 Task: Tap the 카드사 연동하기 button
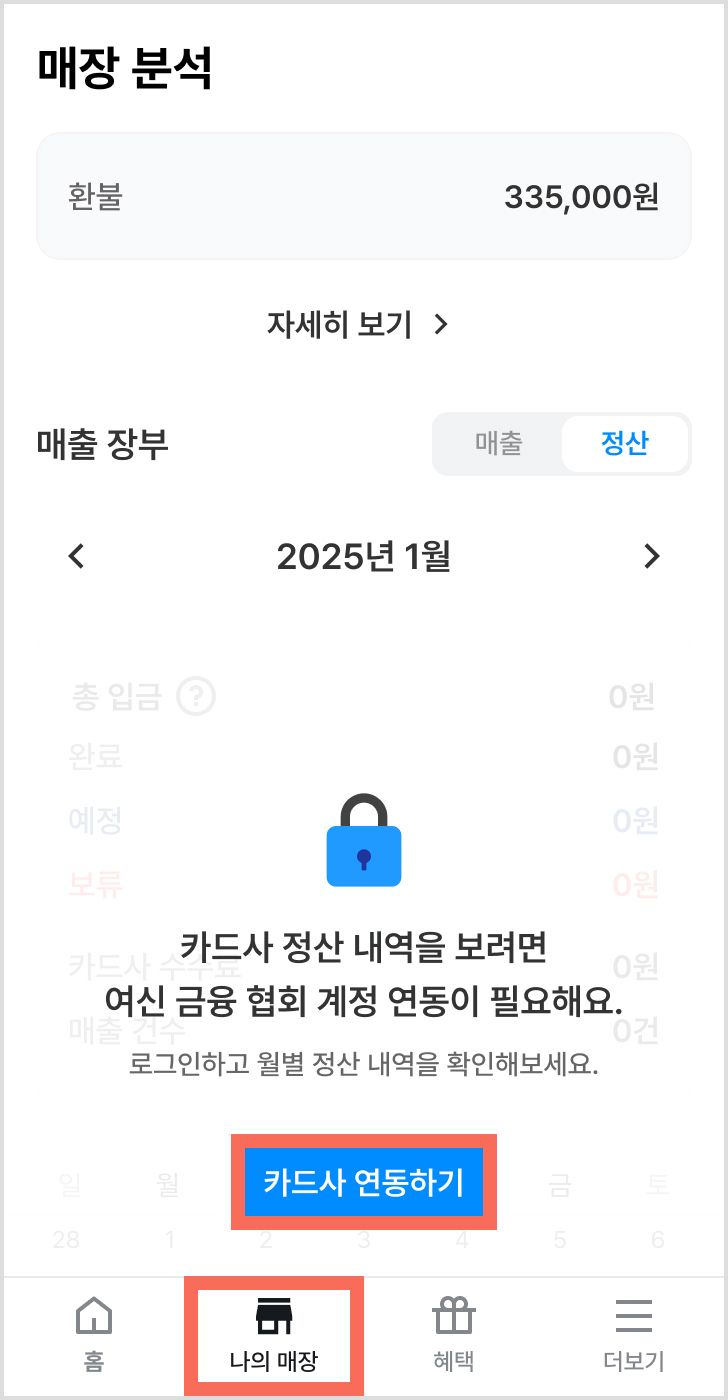(364, 1182)
